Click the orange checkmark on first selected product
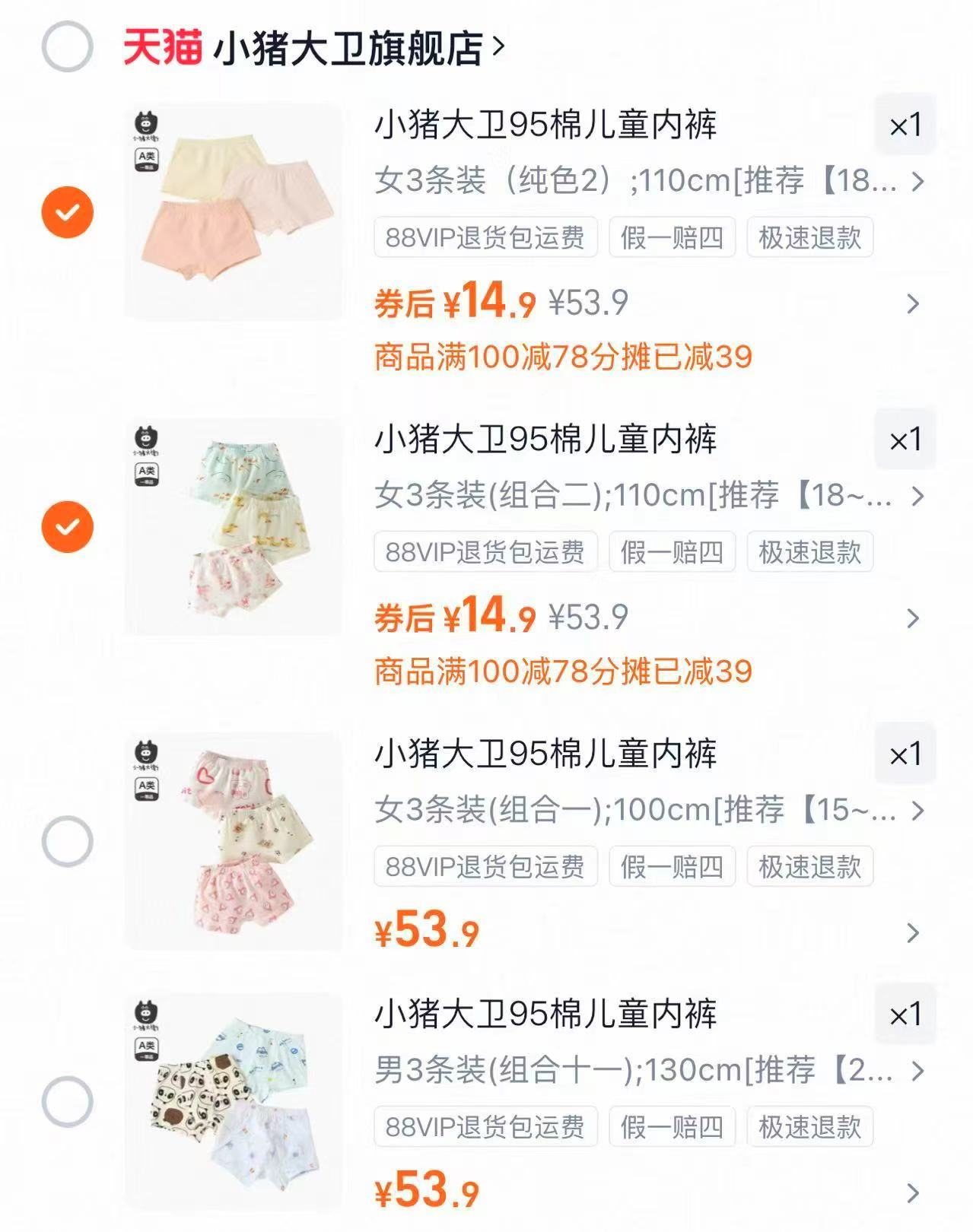Image resolution: width=973 pixels, height=1232 pixels. (x=68, y=212)
